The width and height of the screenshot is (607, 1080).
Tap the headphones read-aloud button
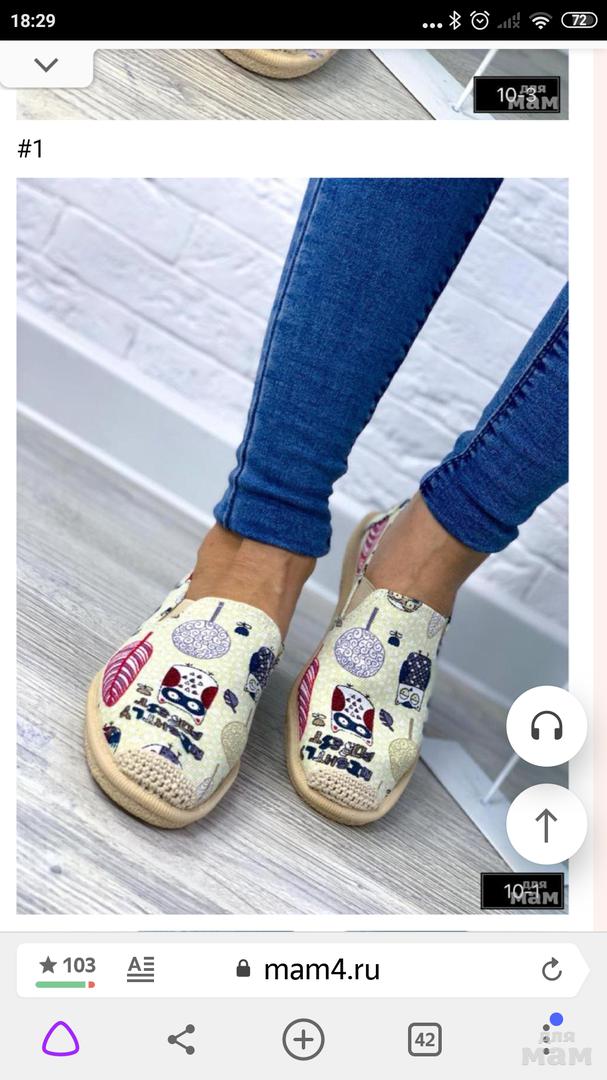coord(546,726)
